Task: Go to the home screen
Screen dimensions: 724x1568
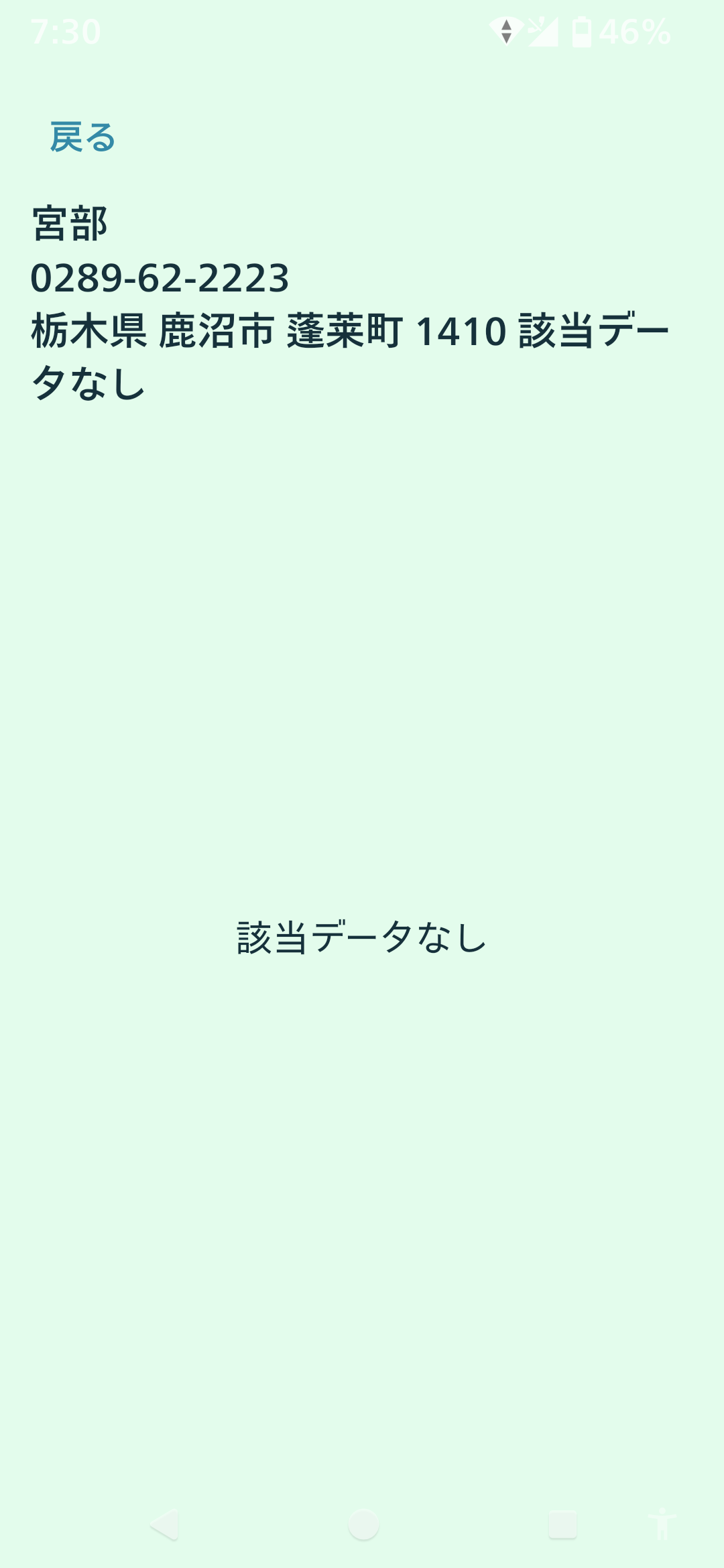Action: 363,1524
